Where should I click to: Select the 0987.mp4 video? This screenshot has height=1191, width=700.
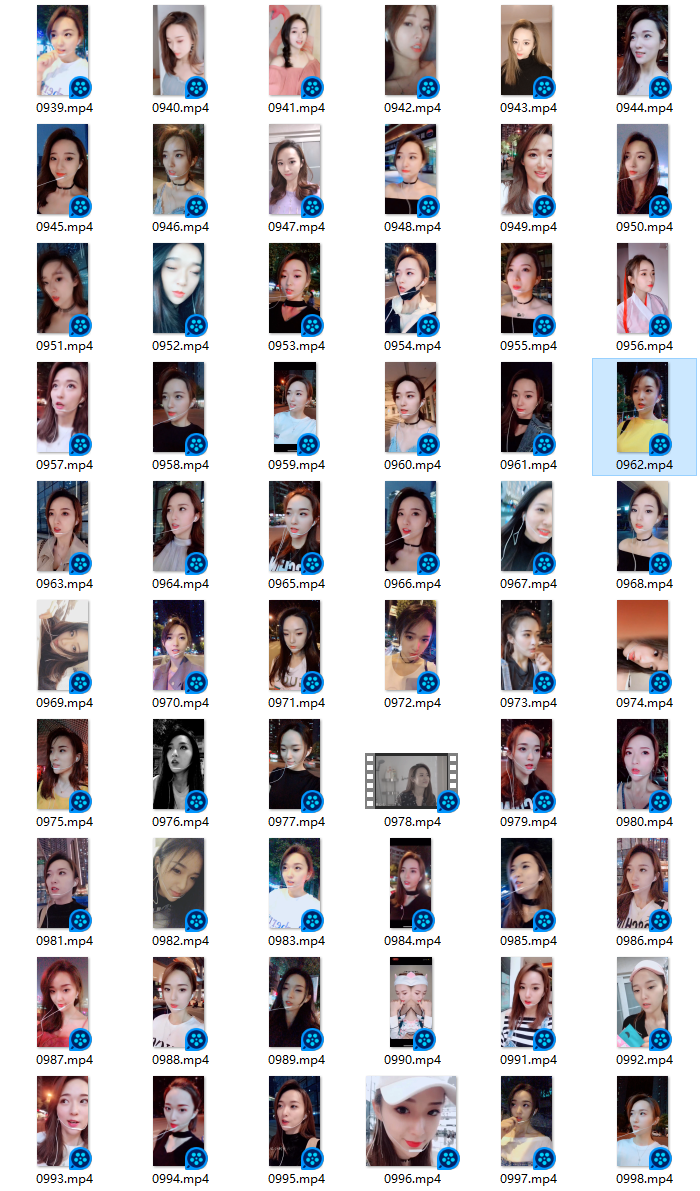[x=63, y=1003]
